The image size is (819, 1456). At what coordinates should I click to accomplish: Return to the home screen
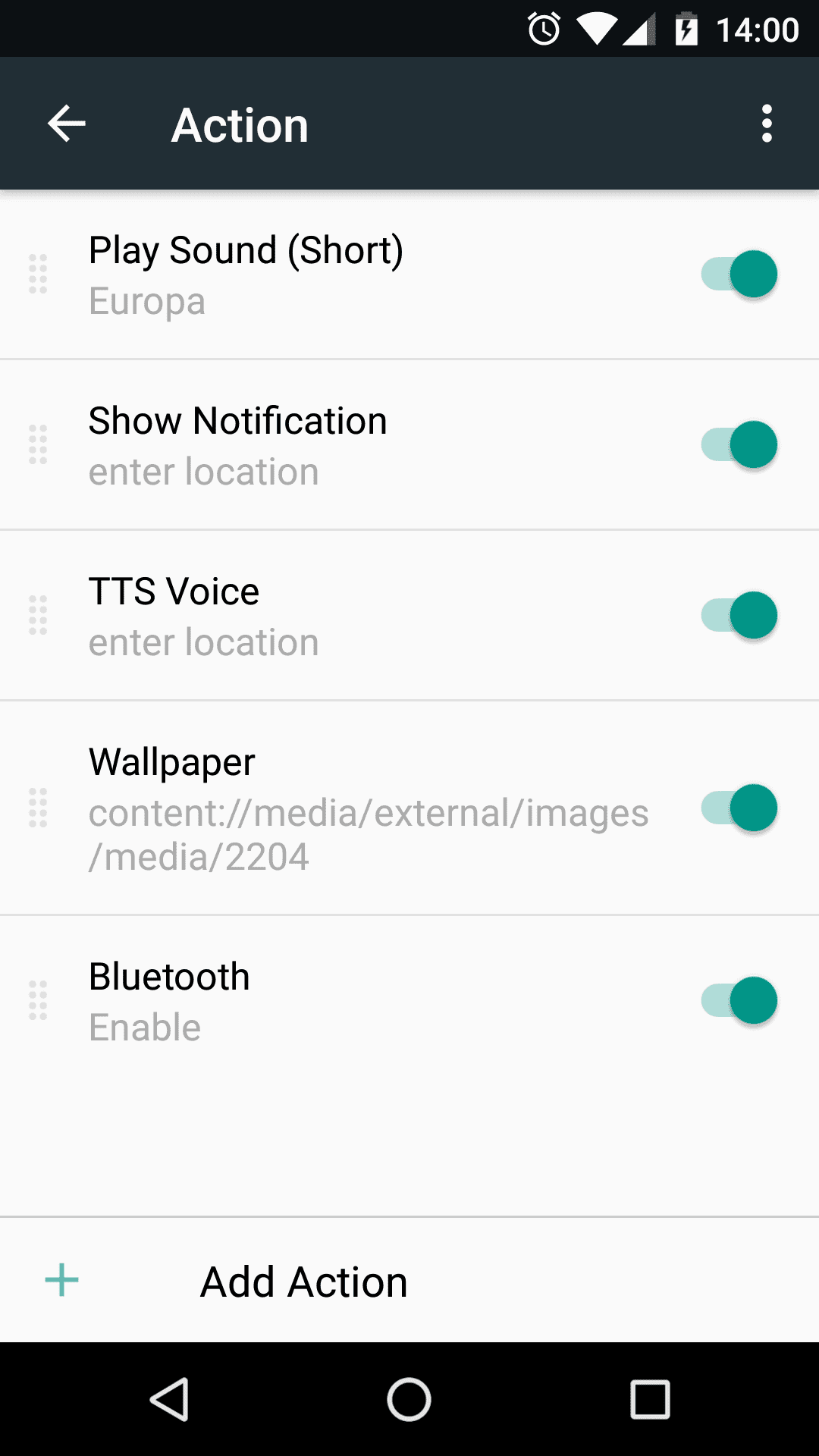tap(409, 1399)
